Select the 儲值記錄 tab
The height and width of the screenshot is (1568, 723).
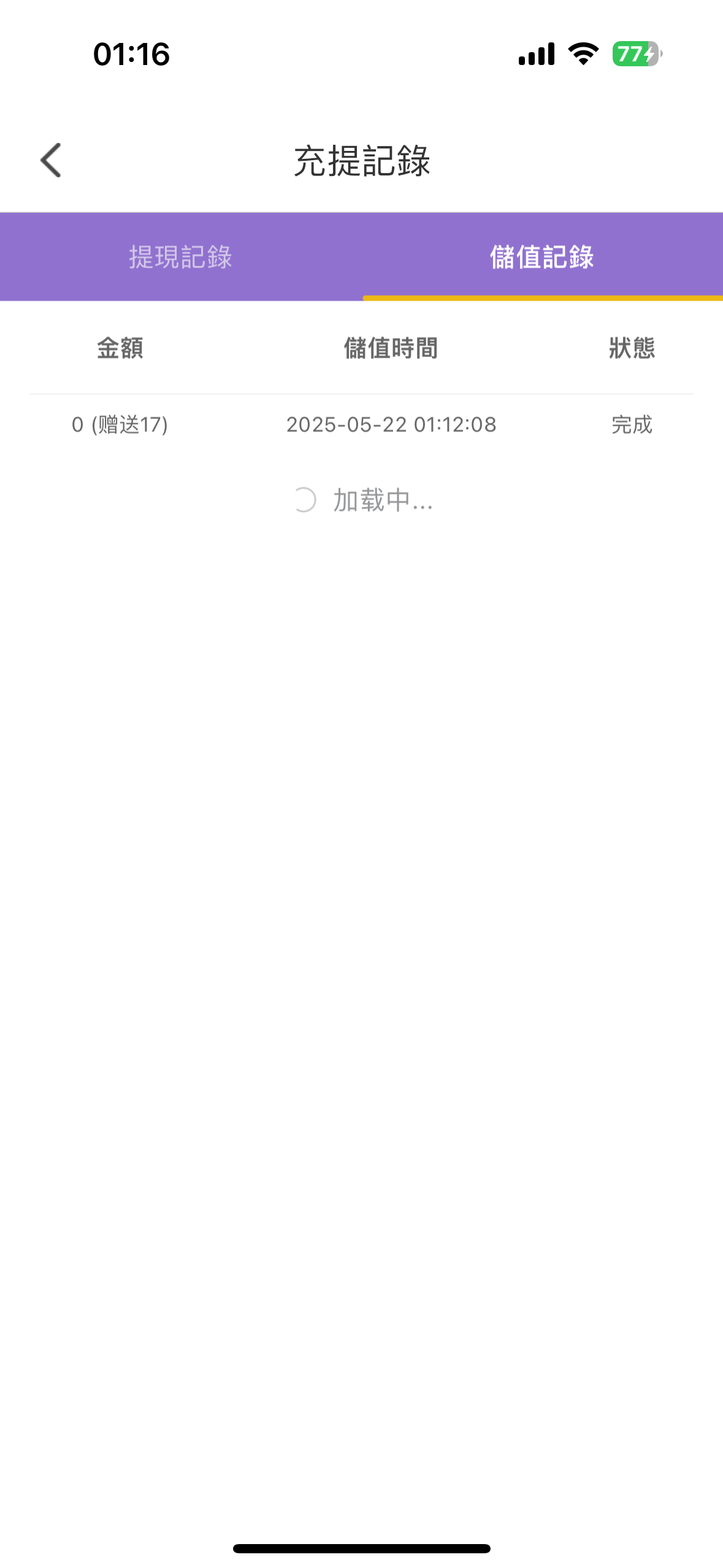point(542,256)
